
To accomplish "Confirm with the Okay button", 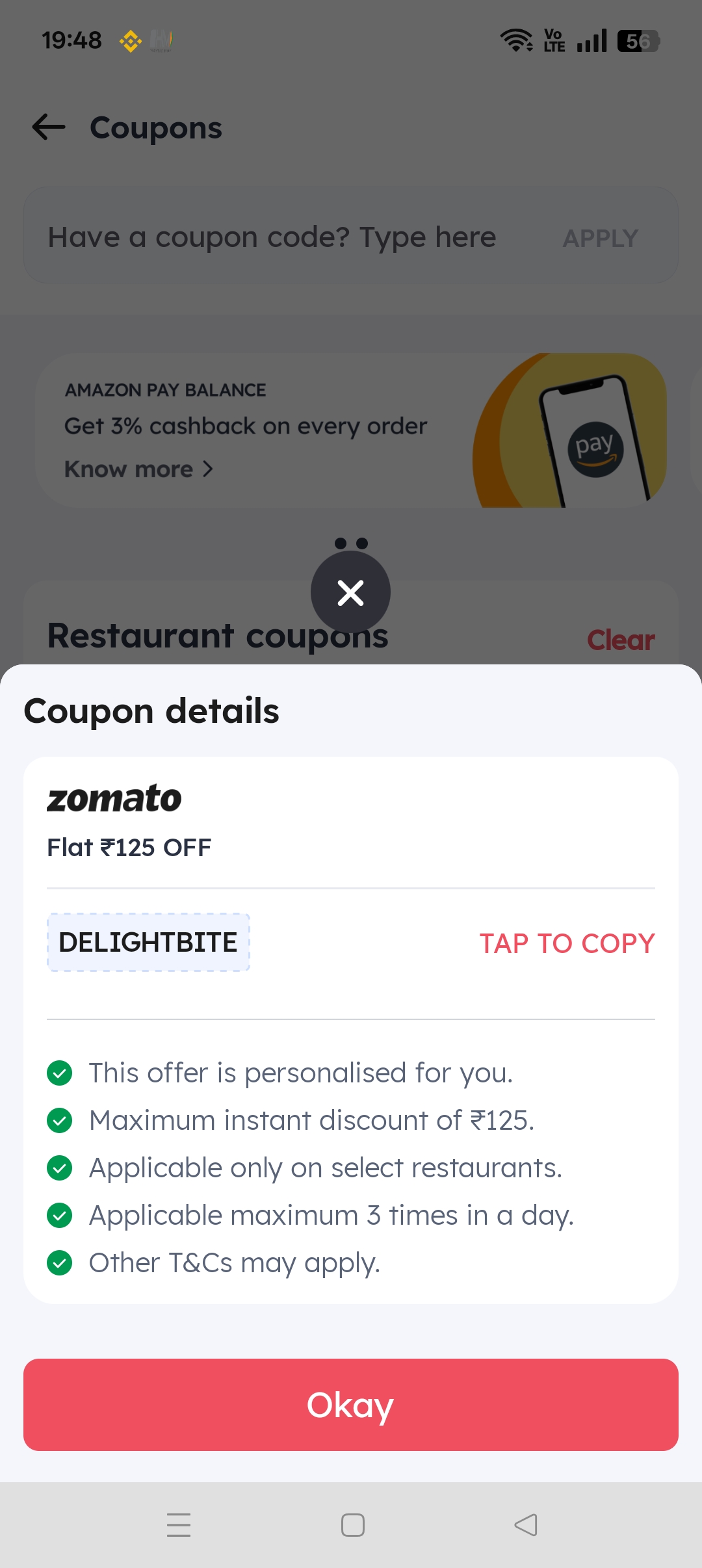I will click(351, 1404).
